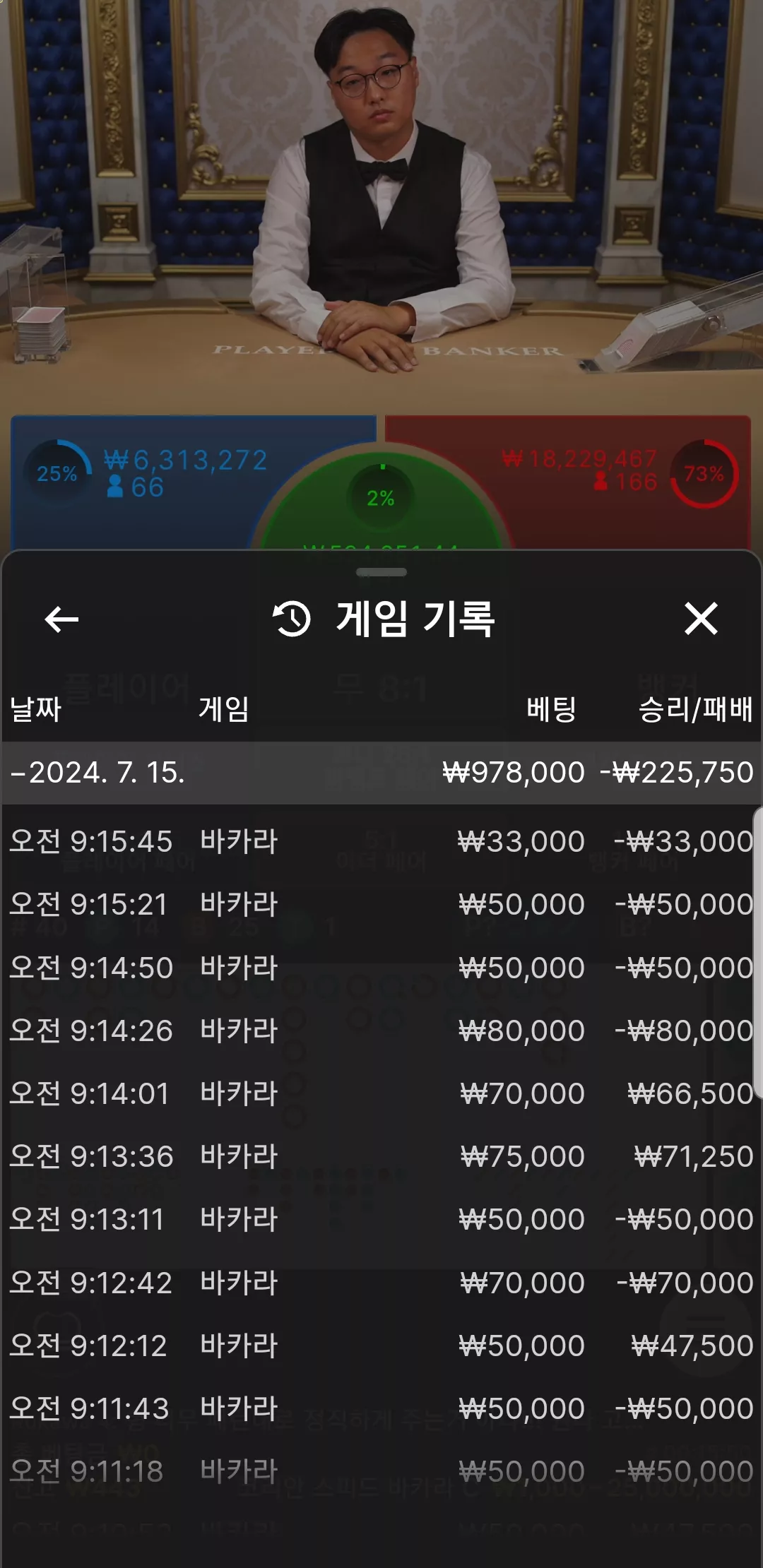View details of the 오전 9:14:50 round

[381, 968]
